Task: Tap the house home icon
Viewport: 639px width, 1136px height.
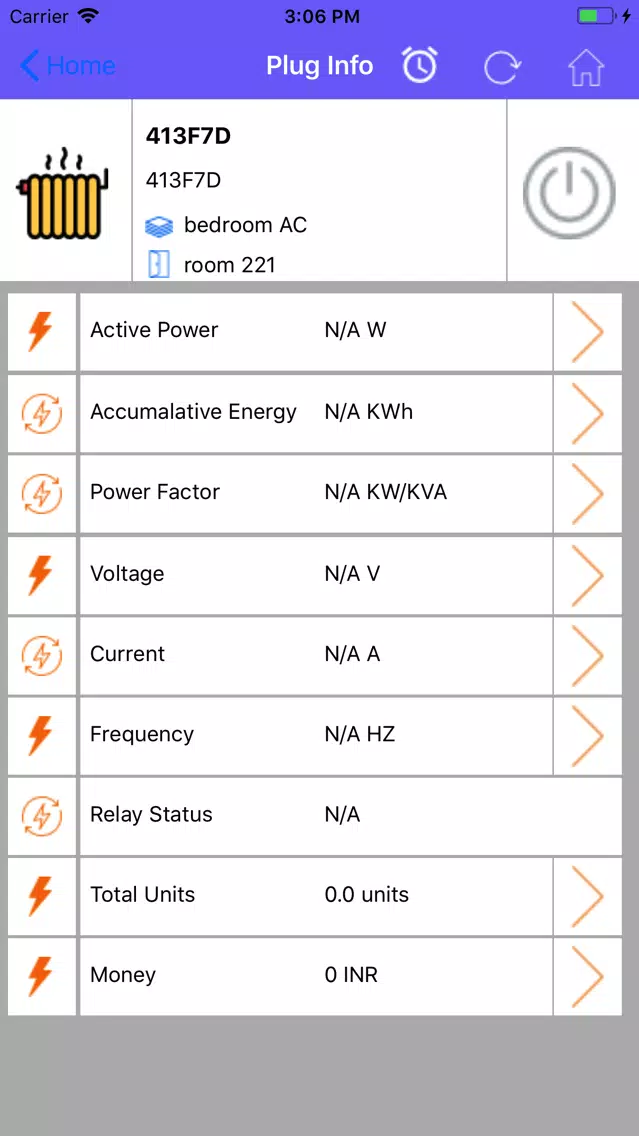Action: (585, 67)
